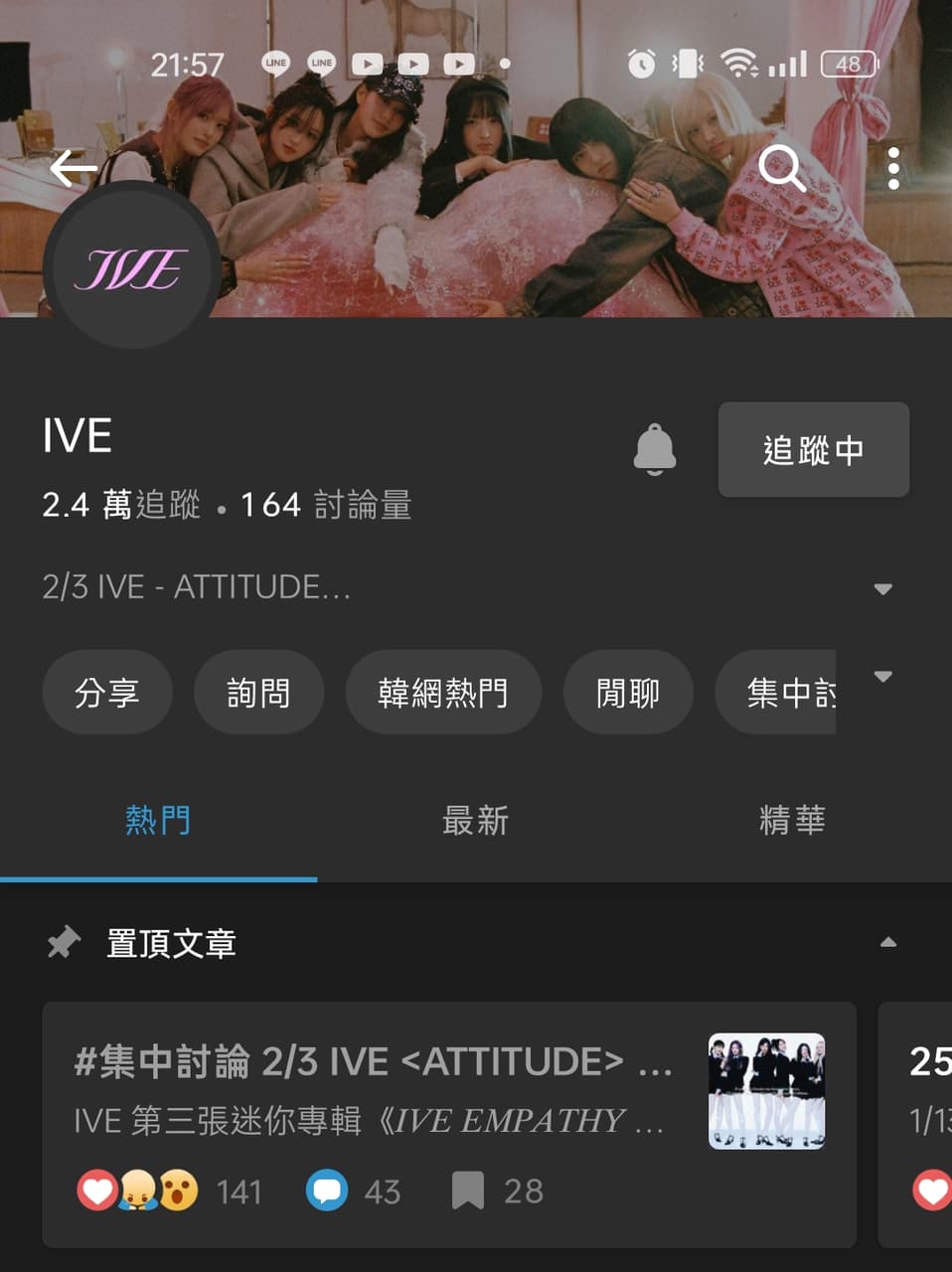Expand the 2/3 IVE - ATTITUDE announcement
This screenshot has width=952, height=1272.
click(x=883, y=588)
